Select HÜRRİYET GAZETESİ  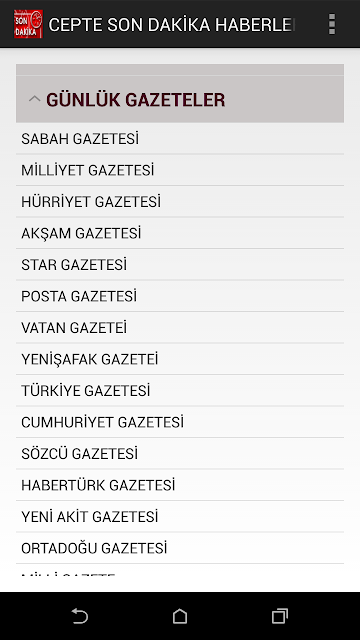click(x=180, y=202)
